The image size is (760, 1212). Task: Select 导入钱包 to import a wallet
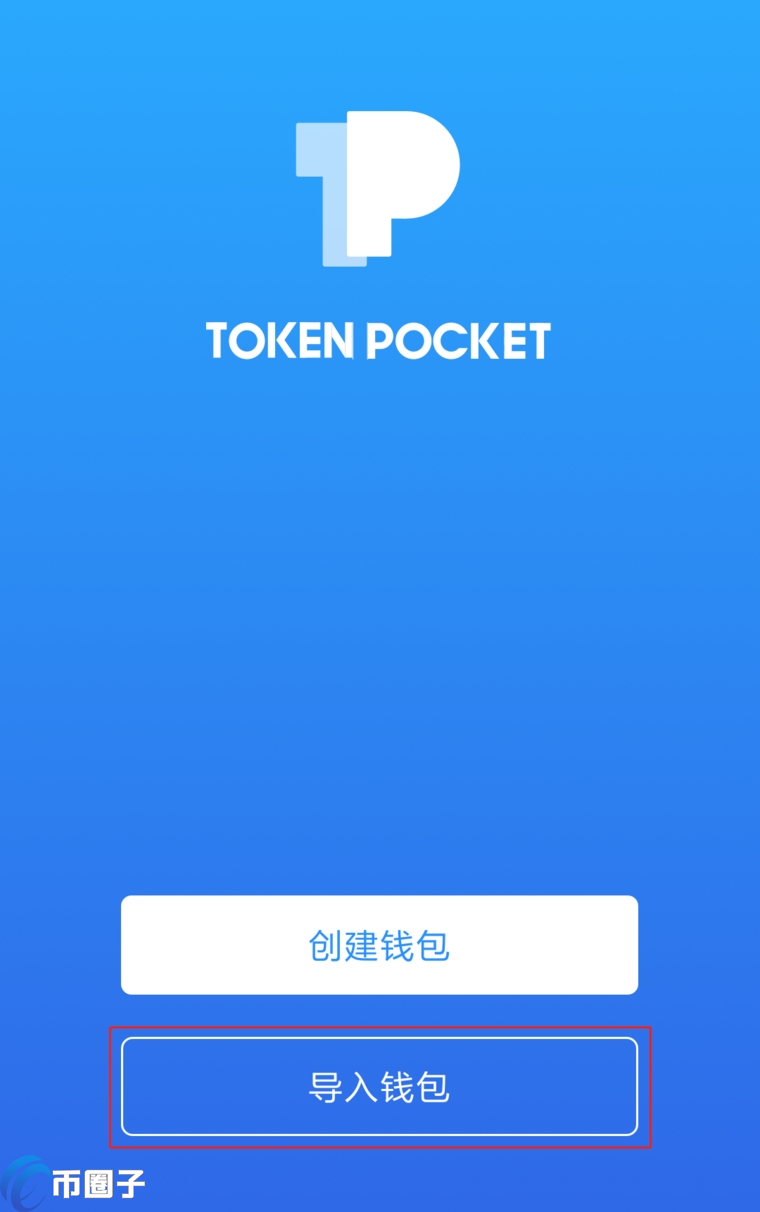379,1087
